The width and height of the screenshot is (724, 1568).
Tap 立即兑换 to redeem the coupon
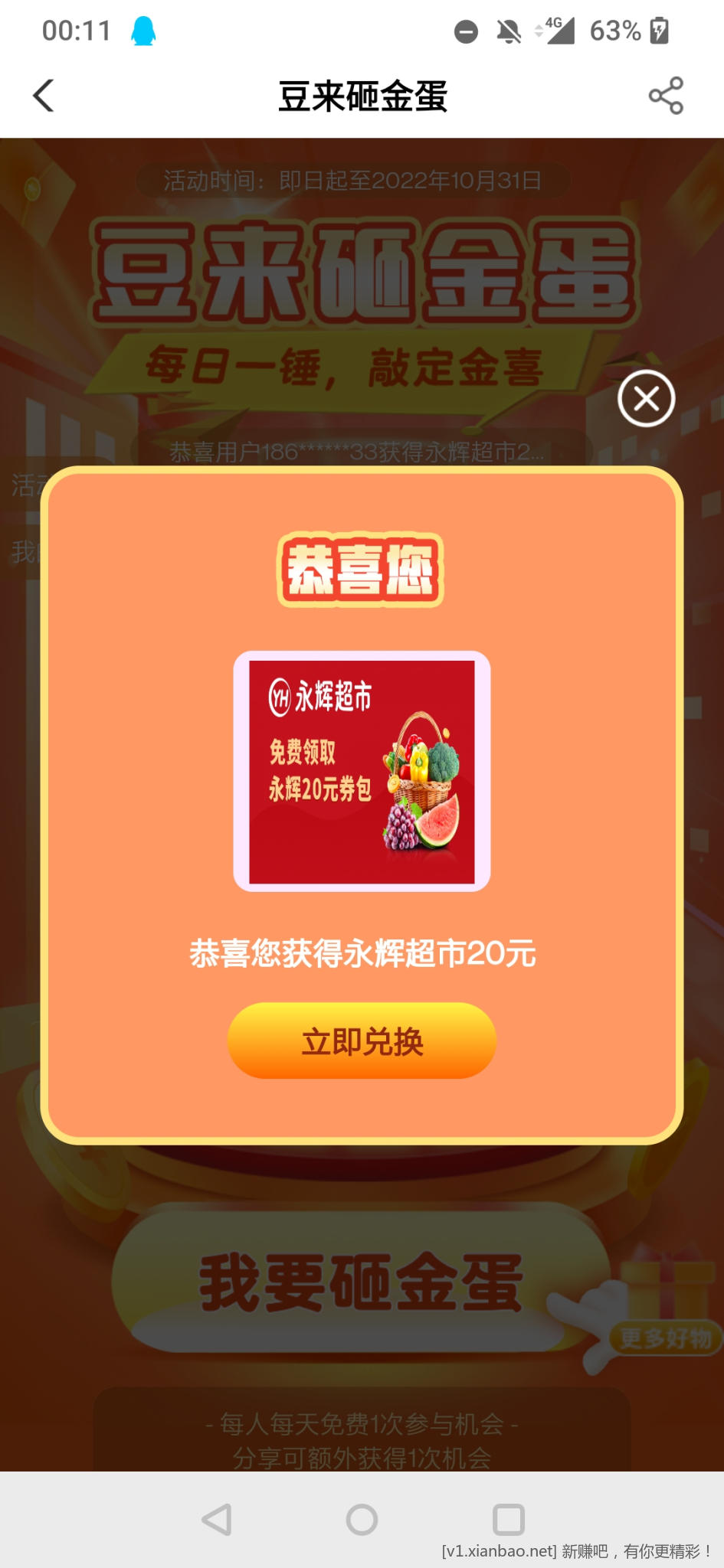click(x=362, y=1041)
